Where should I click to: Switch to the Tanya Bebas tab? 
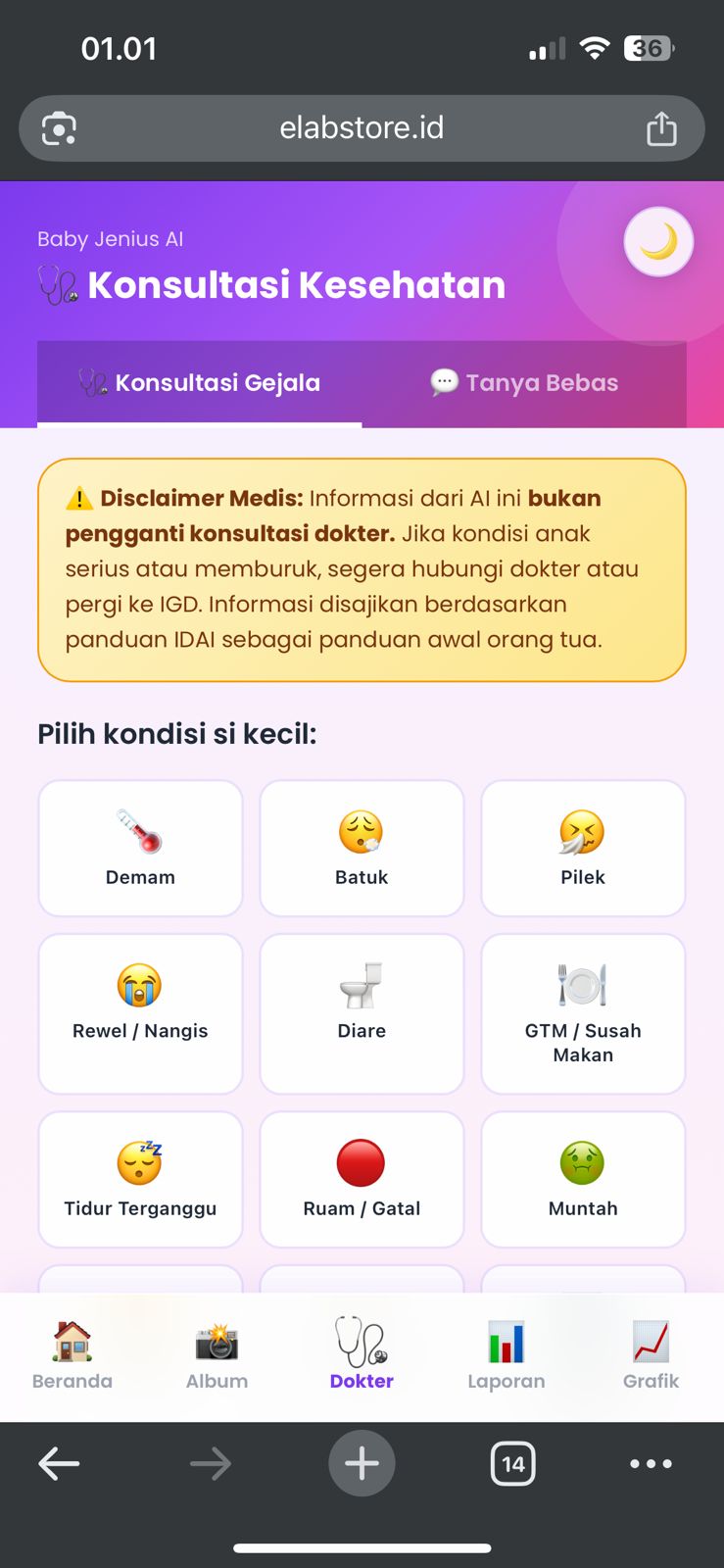pos(524,383)
